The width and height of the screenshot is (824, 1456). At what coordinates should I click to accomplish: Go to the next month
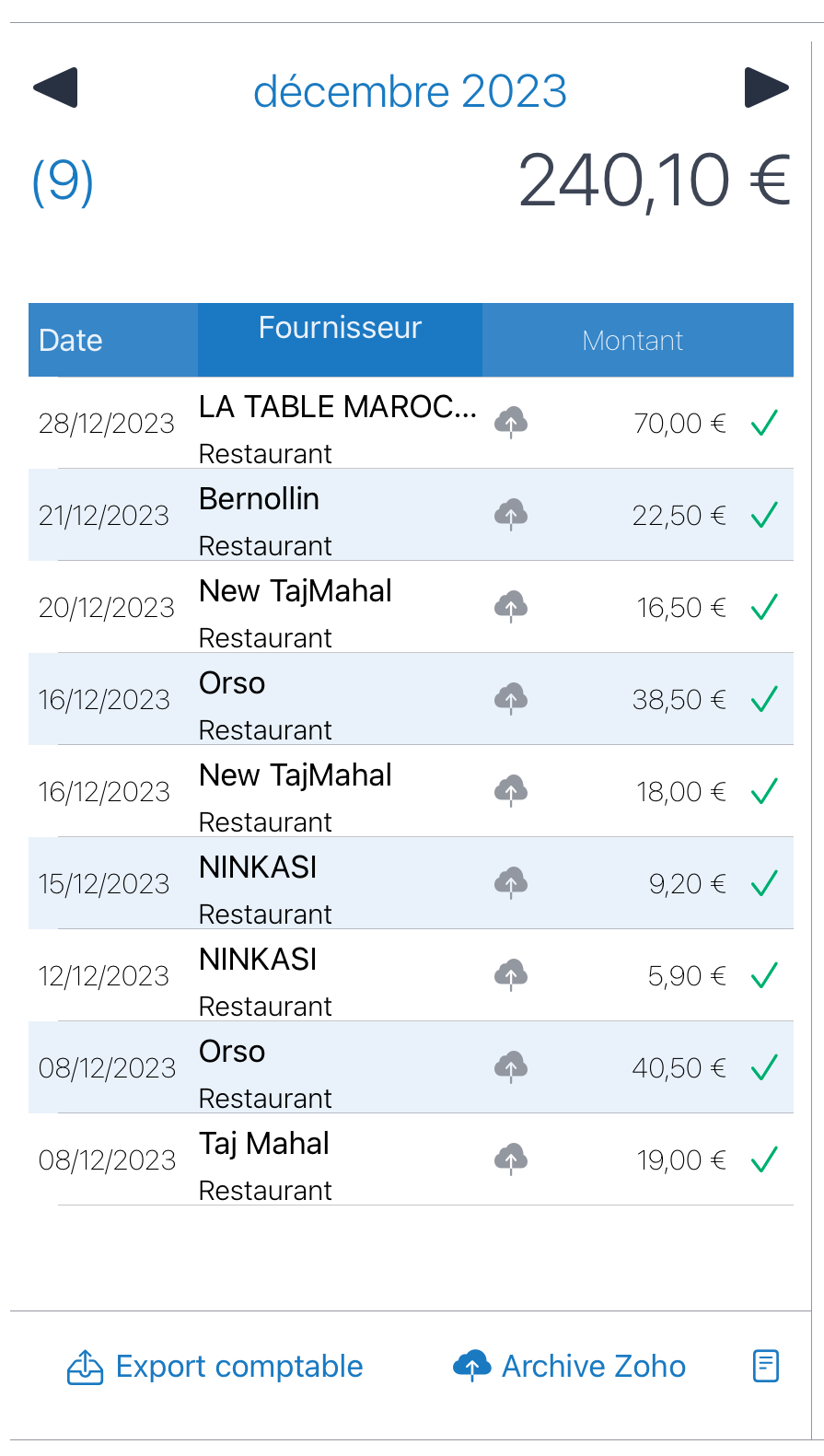tap(767, 88)
